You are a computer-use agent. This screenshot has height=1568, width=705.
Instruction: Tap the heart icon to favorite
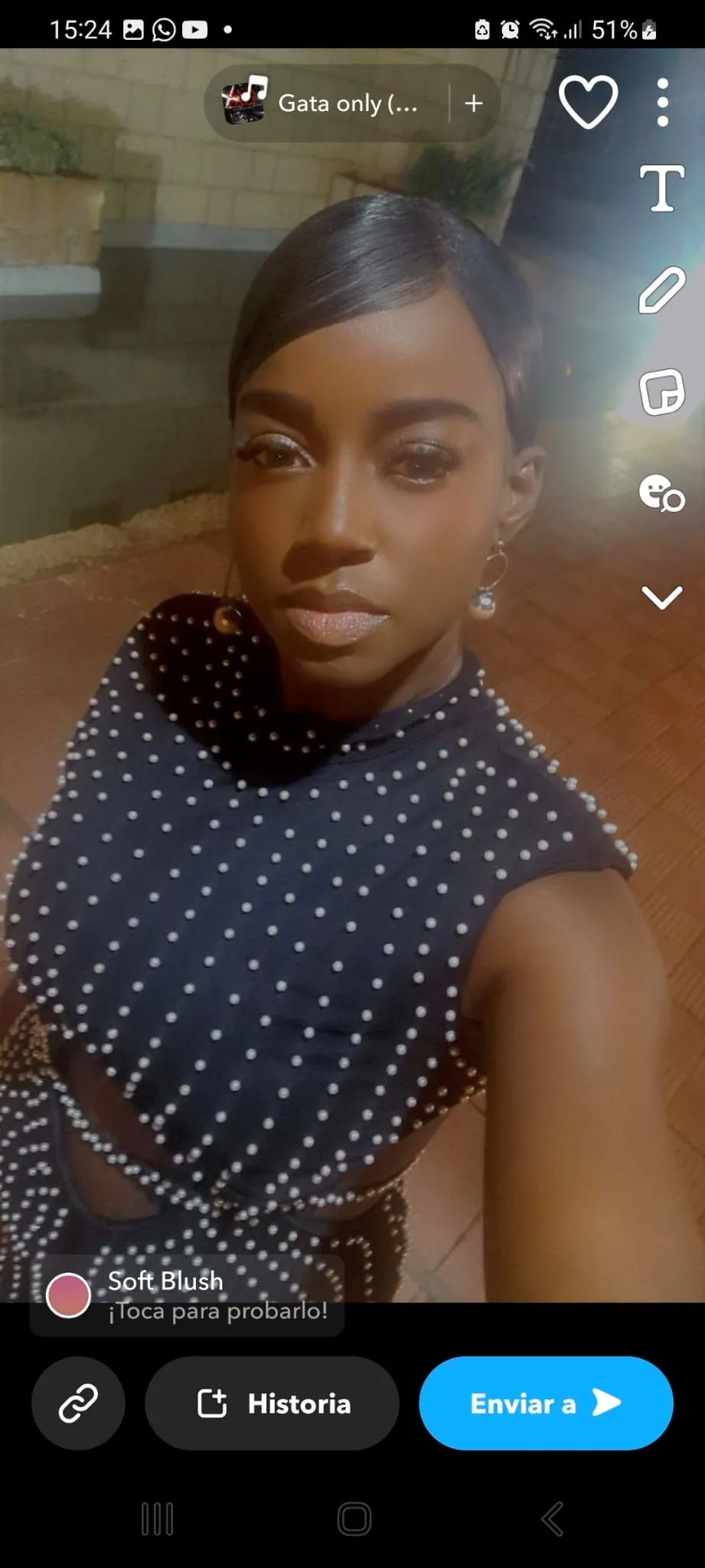click(x=588, y=103)
